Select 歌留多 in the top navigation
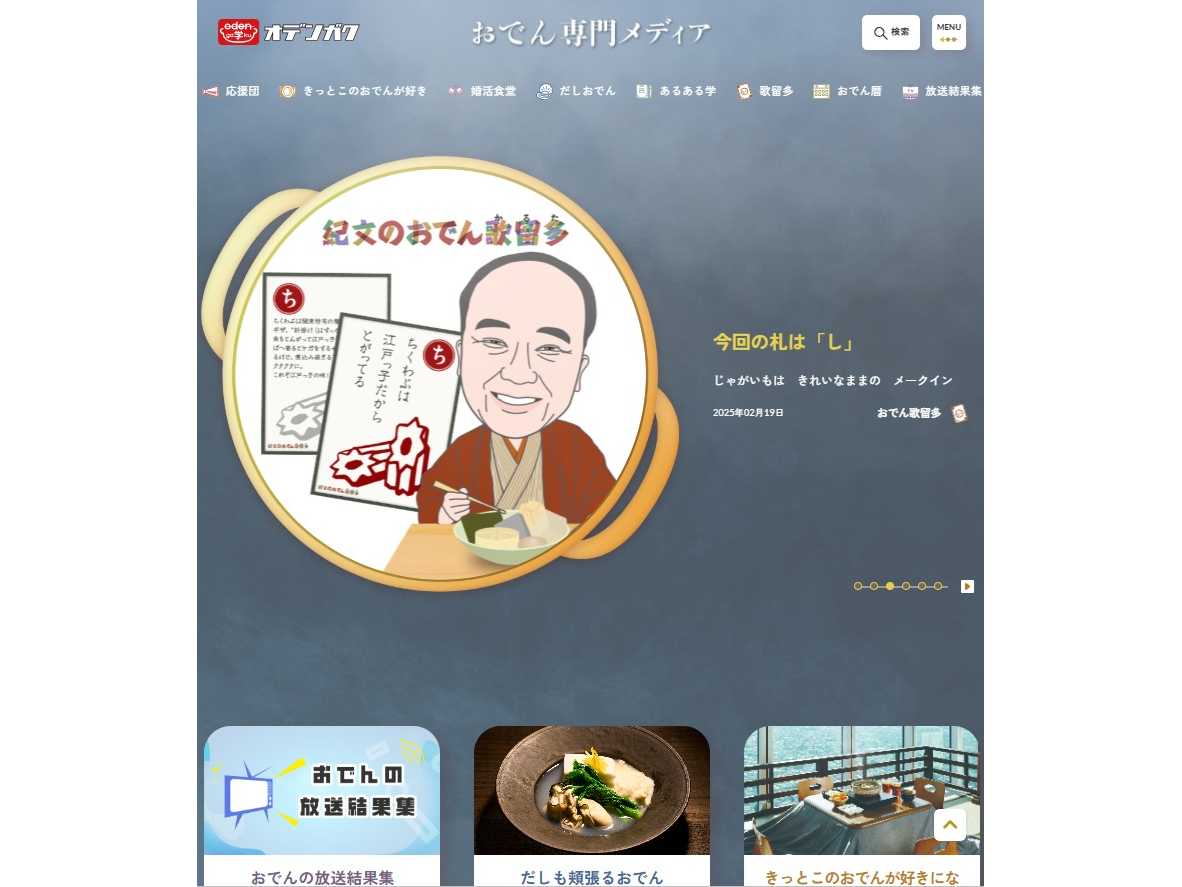Screen dimensions: 1182x887 point(765,91)
